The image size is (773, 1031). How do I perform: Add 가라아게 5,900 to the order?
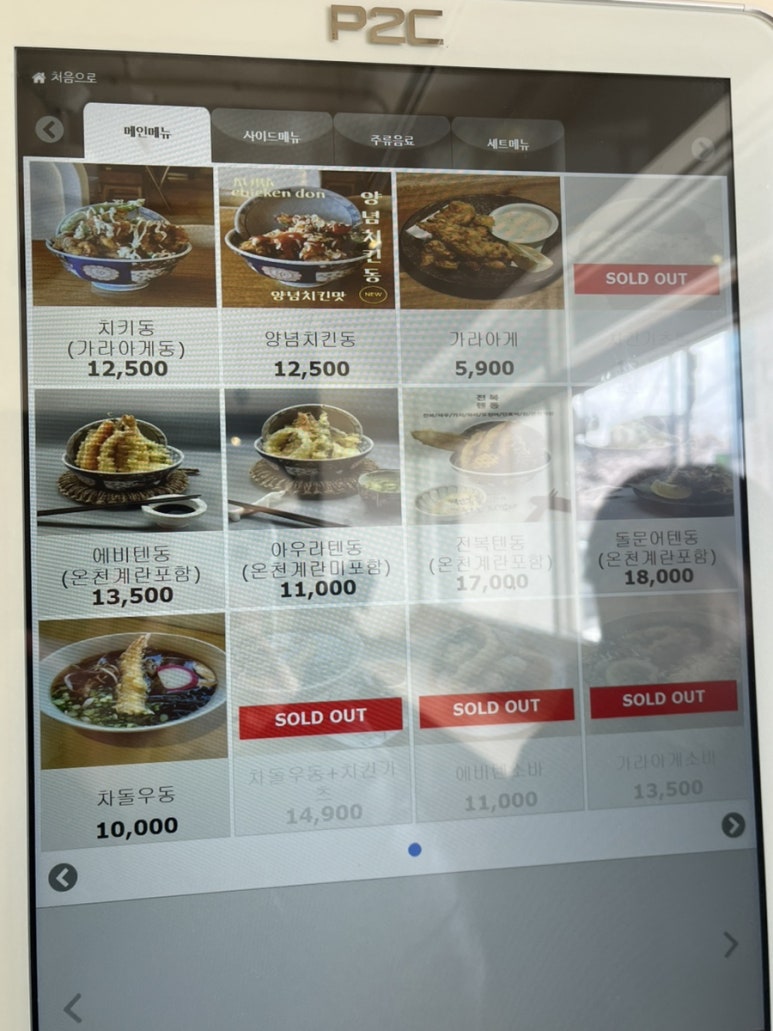(480, 275)
